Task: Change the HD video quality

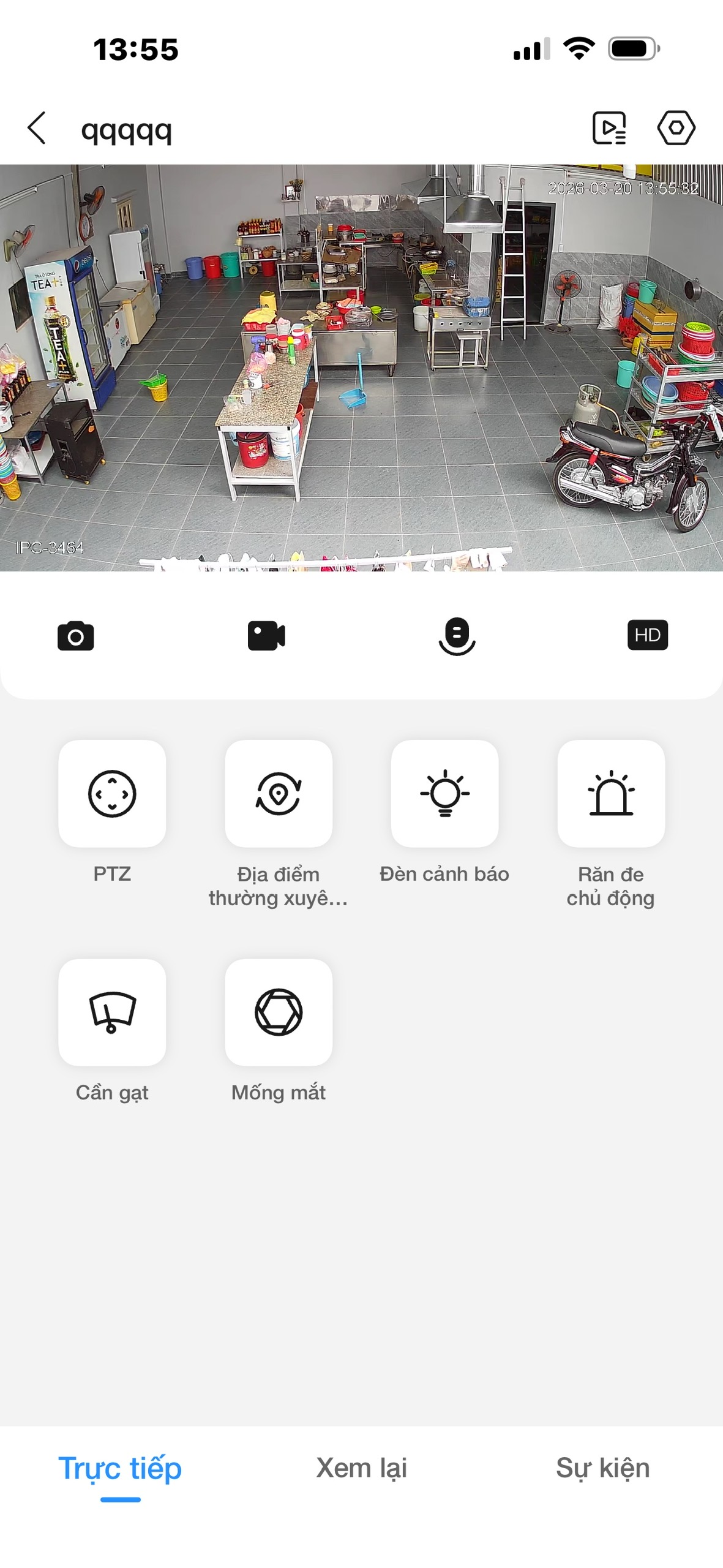Action: (x=647, y=635)
